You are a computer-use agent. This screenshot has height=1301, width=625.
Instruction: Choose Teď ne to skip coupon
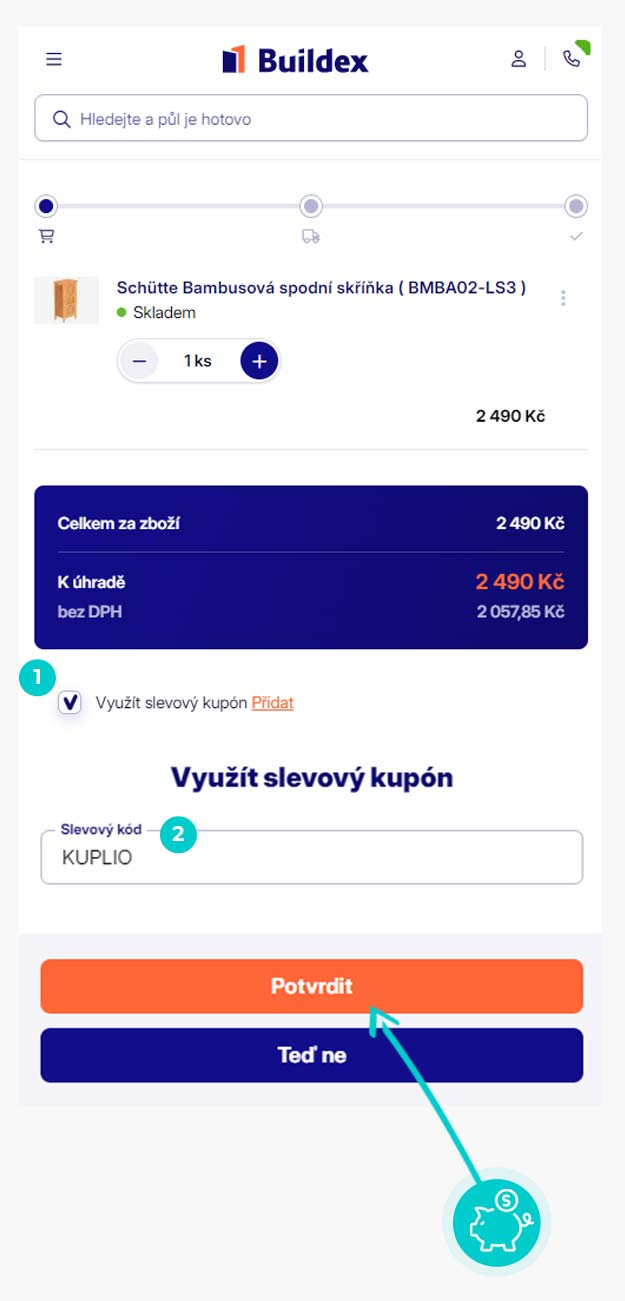(x=311, y=1055)
